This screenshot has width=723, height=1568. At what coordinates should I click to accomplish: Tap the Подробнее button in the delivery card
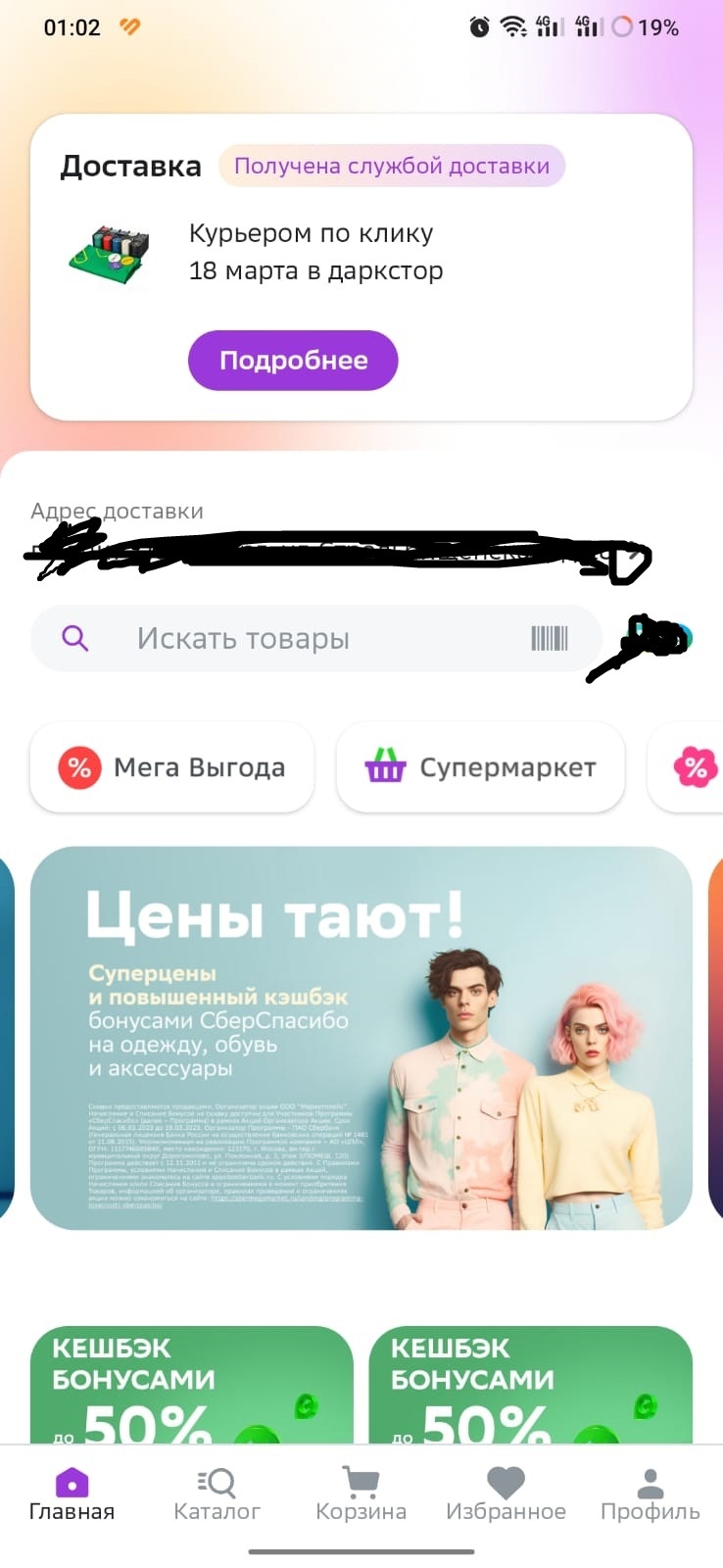pos(292,361)
